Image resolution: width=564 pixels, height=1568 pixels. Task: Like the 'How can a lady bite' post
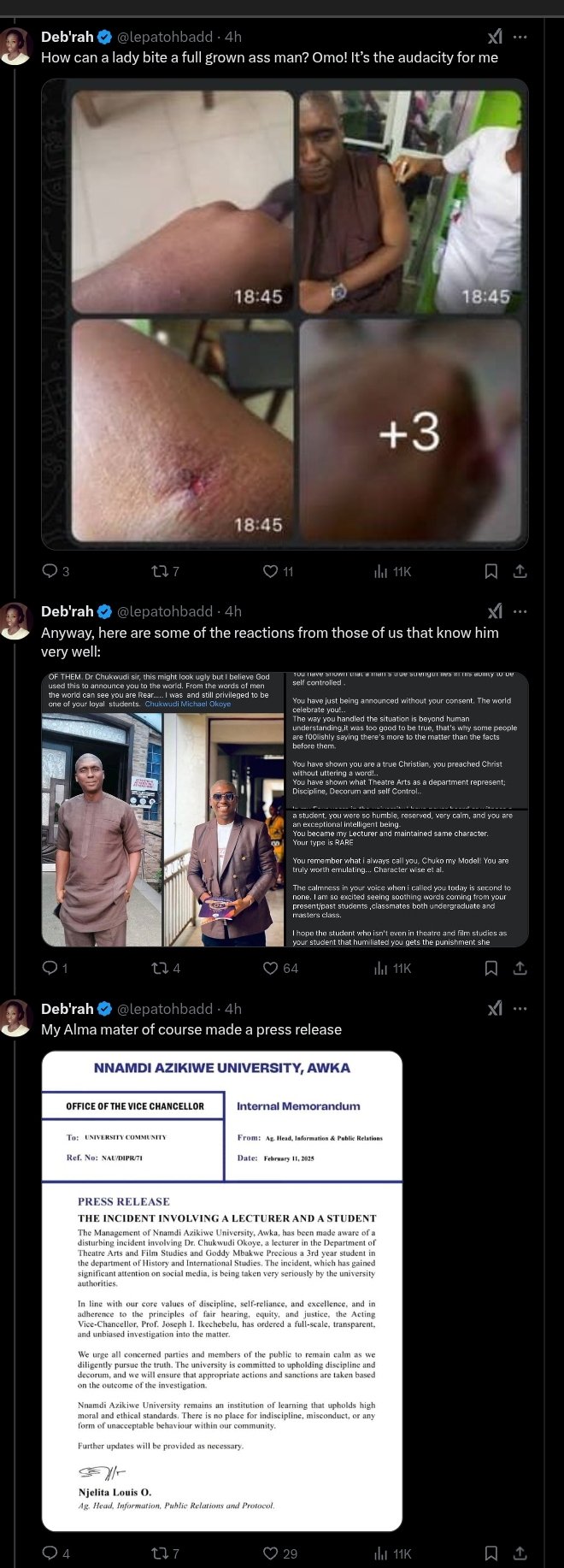271,571
